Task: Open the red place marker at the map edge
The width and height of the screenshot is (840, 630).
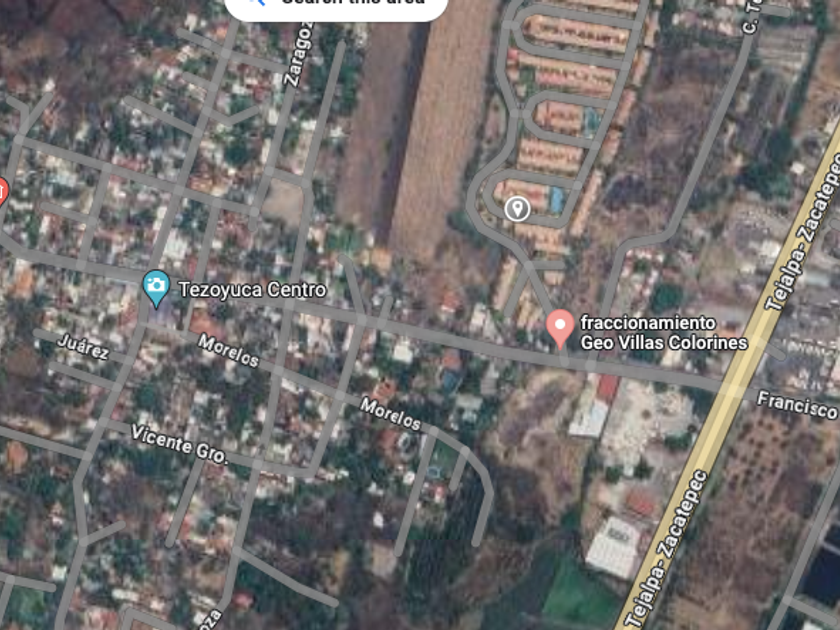Action: [x=3, y=190]
